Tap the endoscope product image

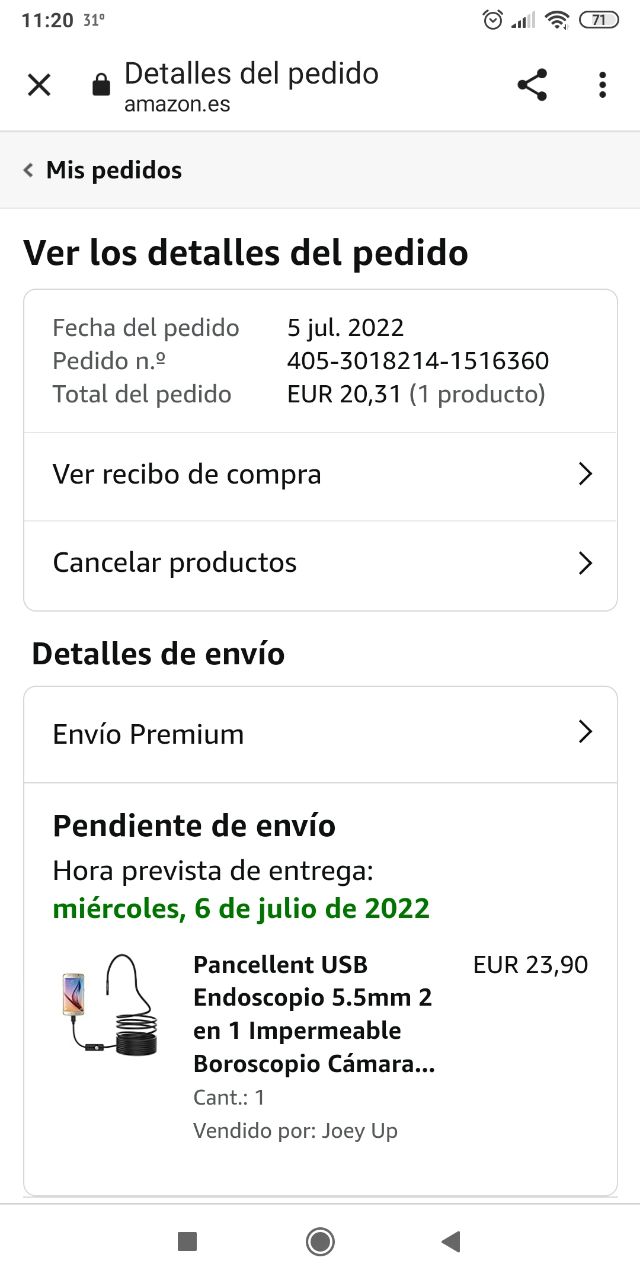tap(110, 1004)
